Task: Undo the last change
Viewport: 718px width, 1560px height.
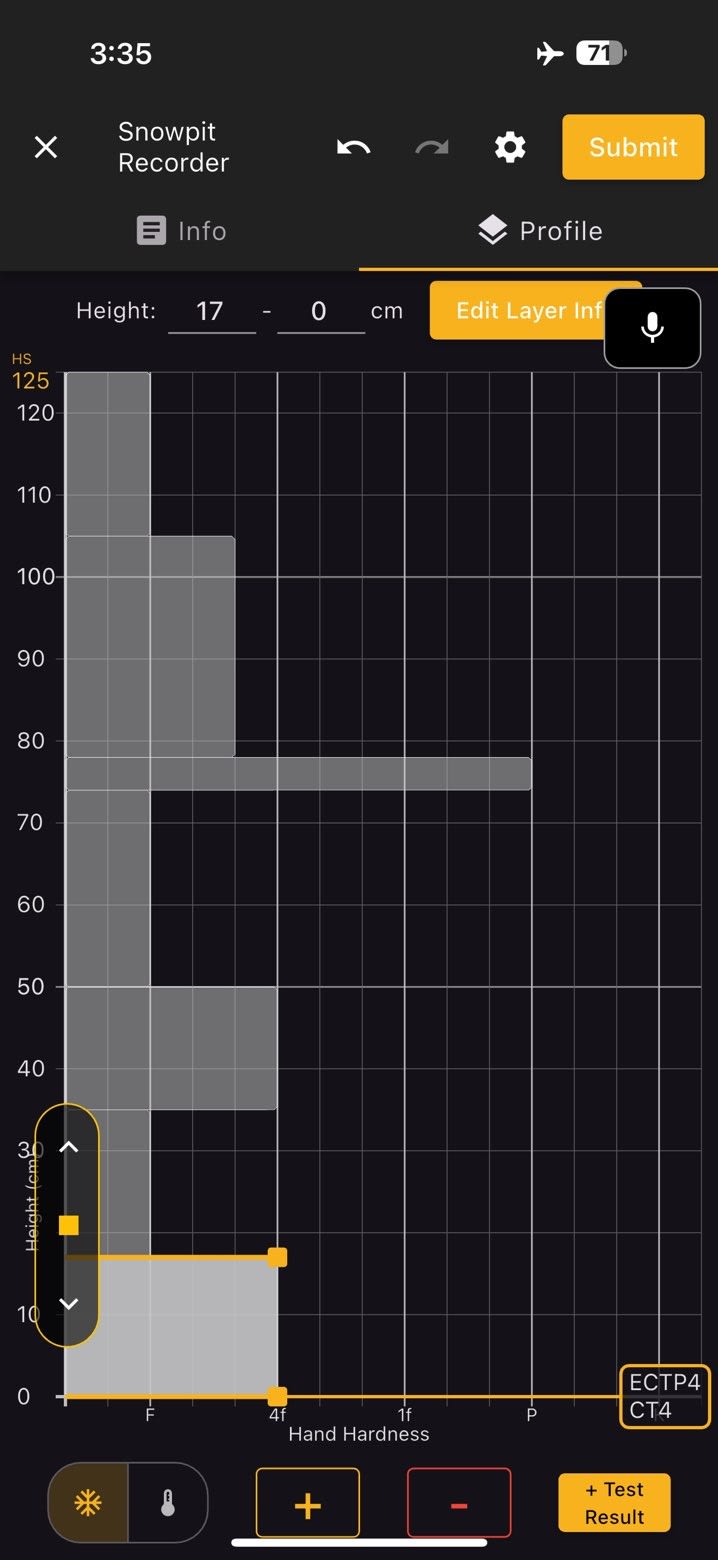Action: tap(353, 147)
